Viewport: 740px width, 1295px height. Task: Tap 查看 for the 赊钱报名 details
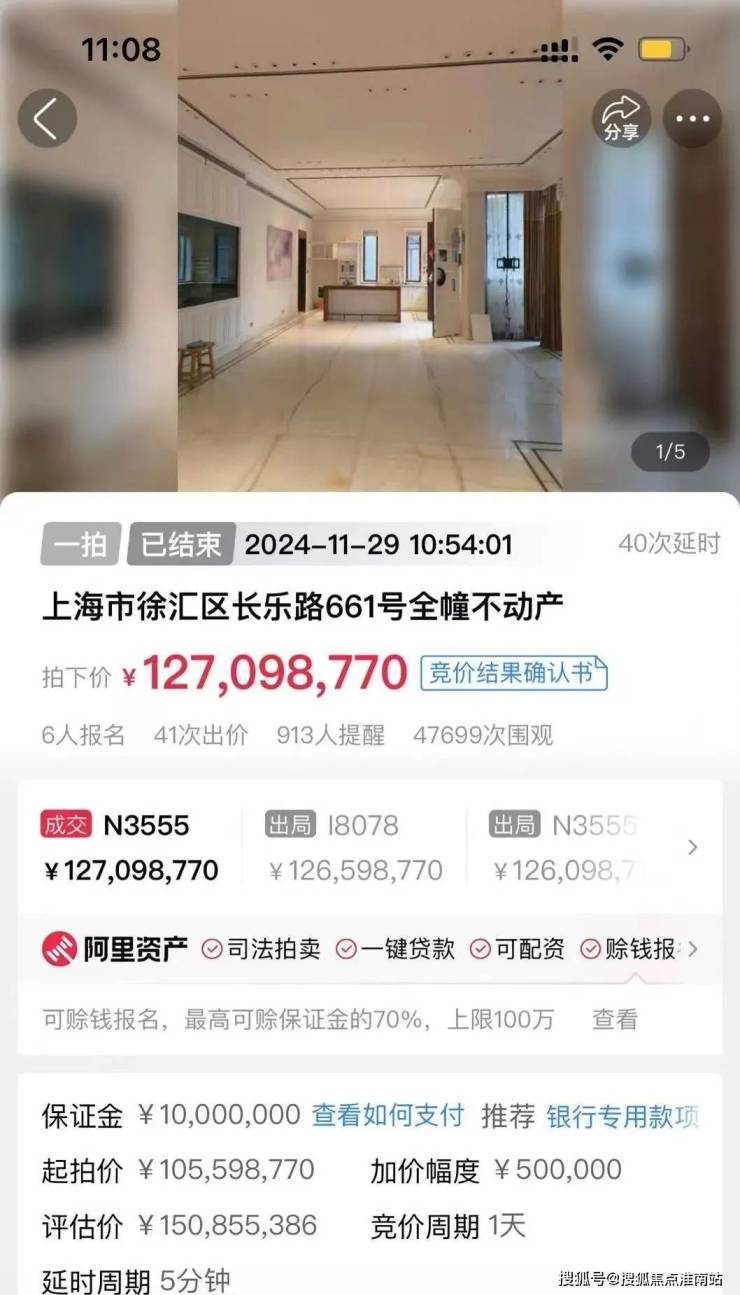tap(615, 1019)
